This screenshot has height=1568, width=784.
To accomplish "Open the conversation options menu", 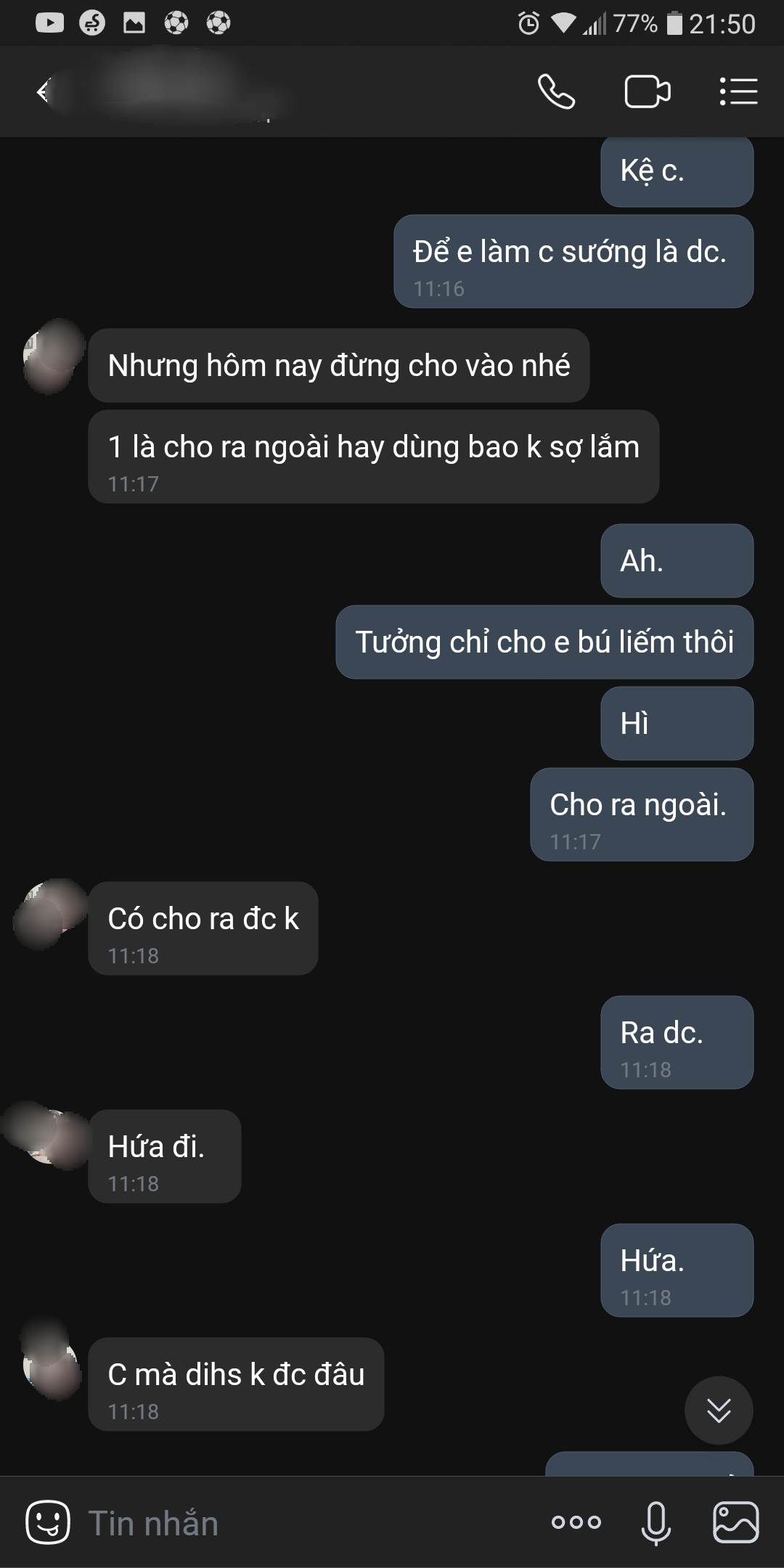I will 738,92.
